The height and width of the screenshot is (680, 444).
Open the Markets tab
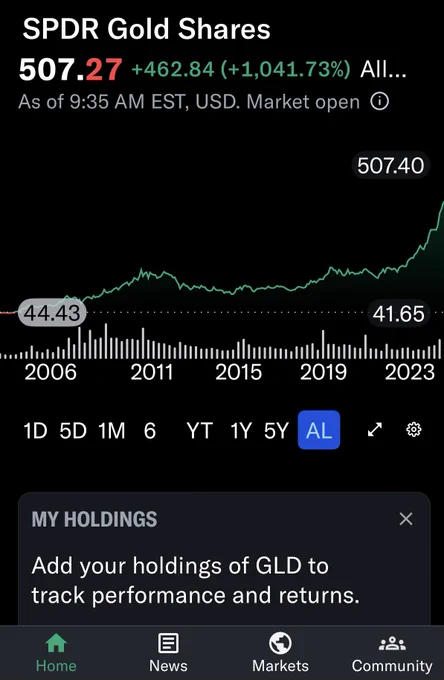280,653
